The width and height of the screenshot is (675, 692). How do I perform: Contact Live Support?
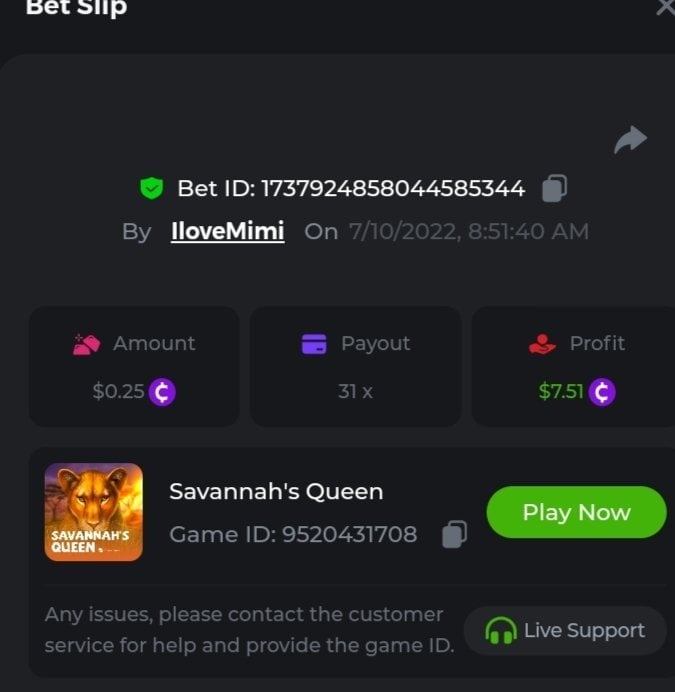[565, 631]
